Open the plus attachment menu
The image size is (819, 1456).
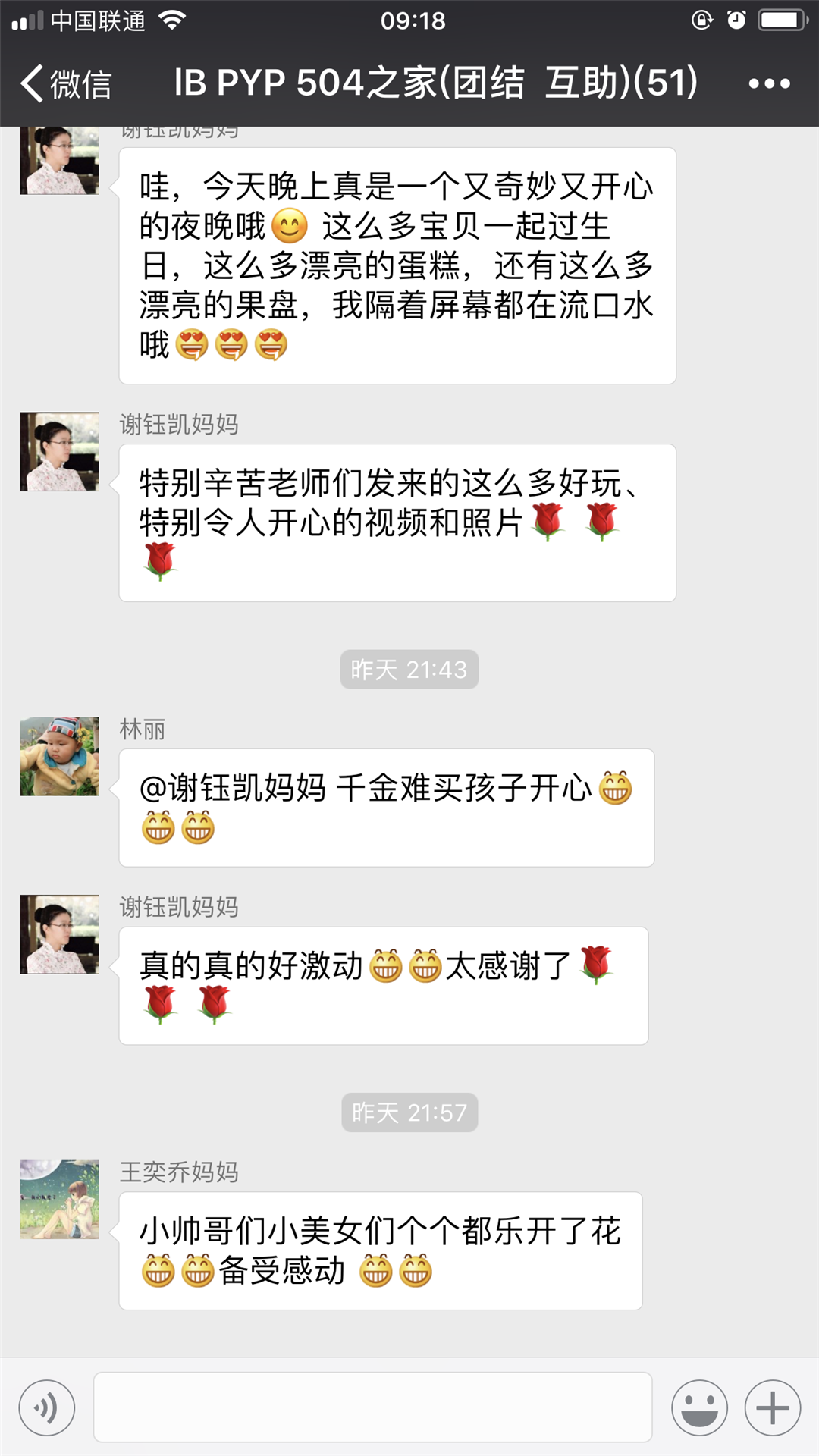coord(772,1408)
